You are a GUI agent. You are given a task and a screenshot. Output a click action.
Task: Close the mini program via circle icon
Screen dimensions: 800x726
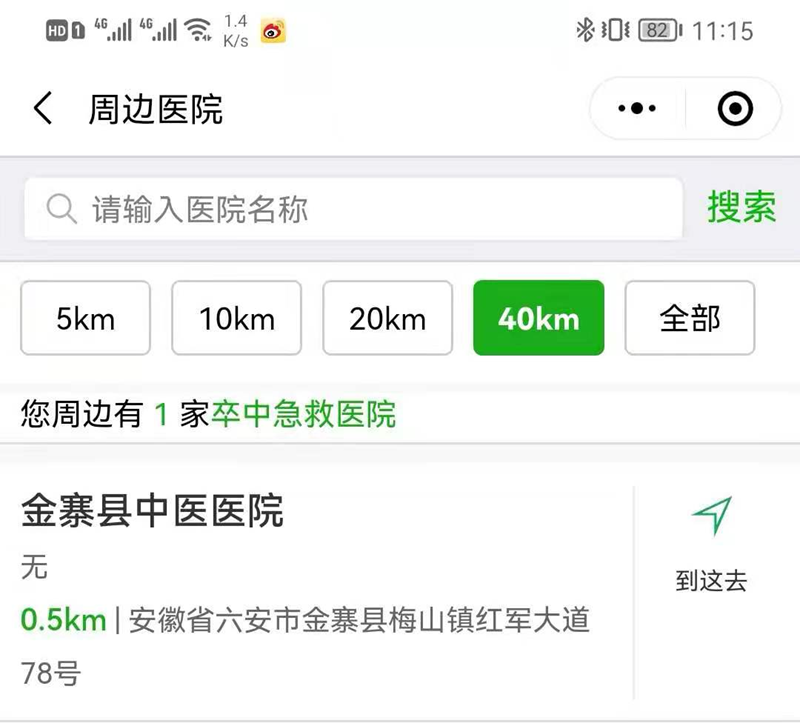click(735, 108)
